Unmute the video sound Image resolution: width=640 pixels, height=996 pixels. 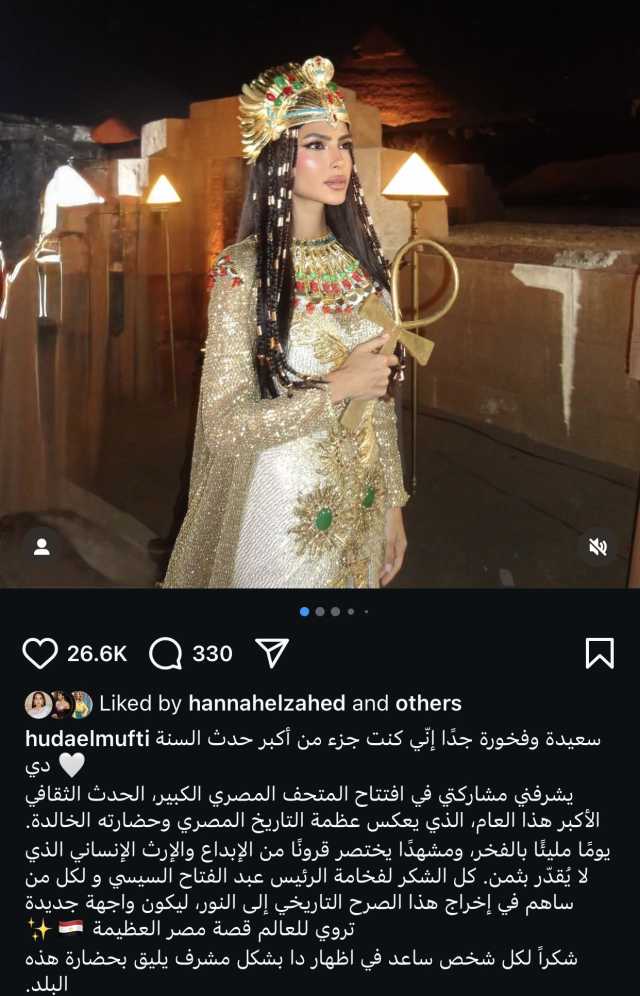[597, 546]
